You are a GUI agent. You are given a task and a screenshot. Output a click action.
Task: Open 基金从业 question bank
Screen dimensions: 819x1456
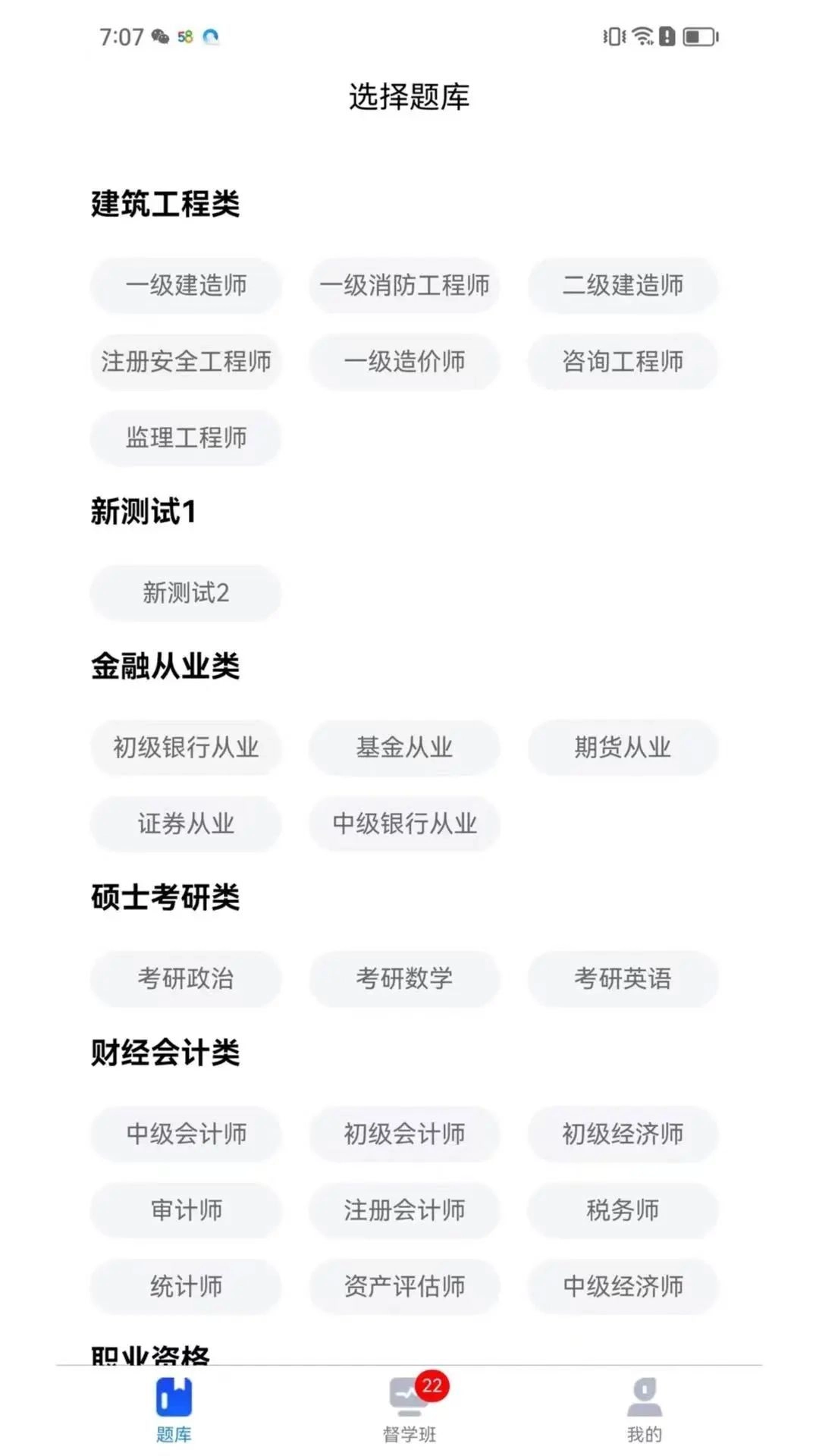click(x=404, y=748)
